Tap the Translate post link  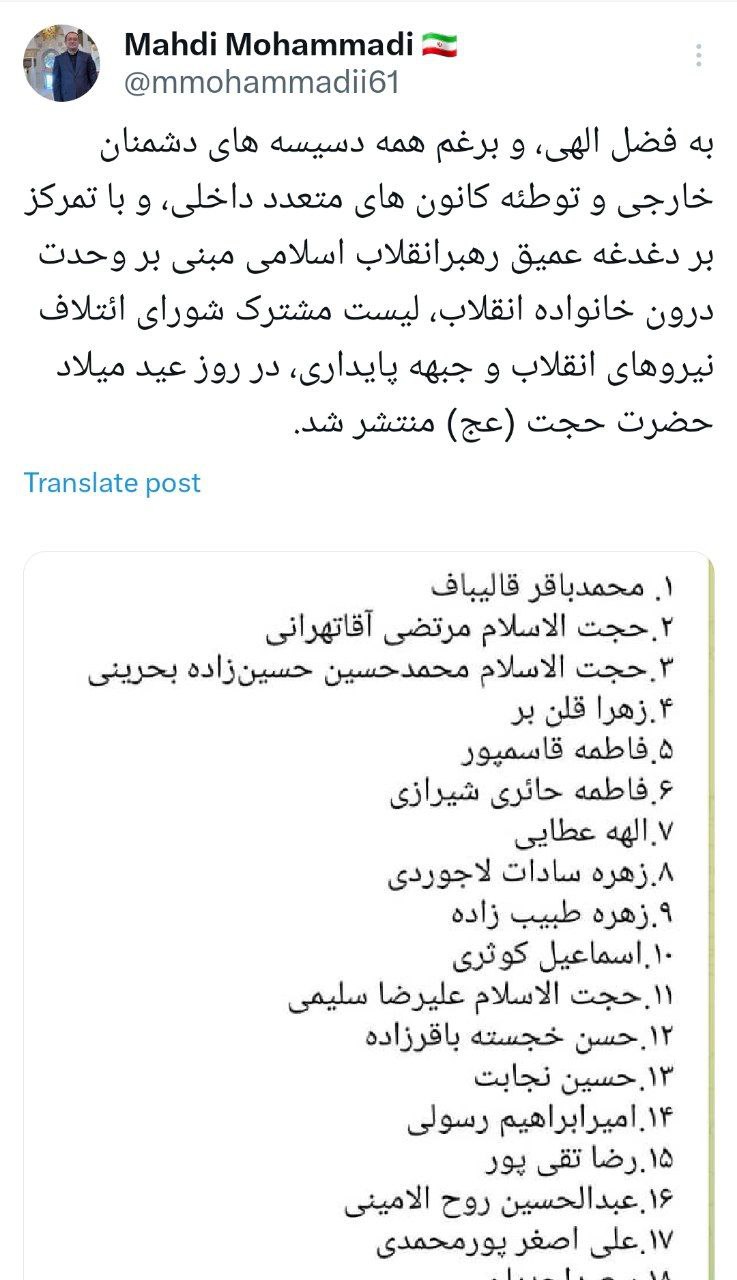pos(112,483)
